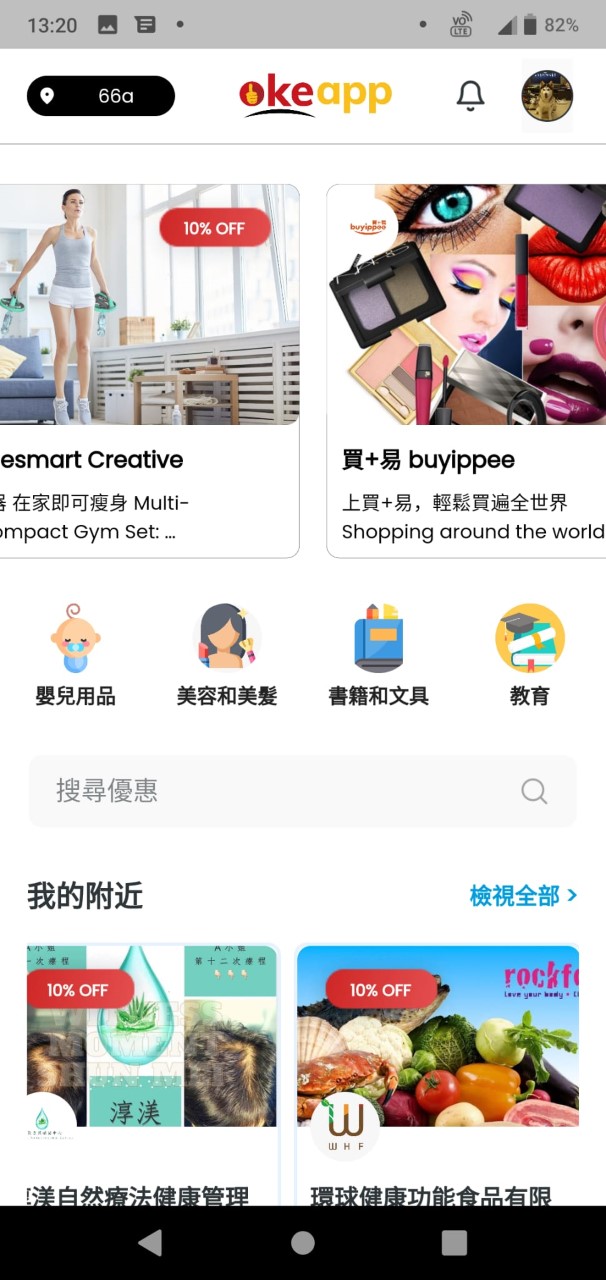Select the 嬰兒用品 category
Screen dimensions: 606x1280
pos(76,655)
